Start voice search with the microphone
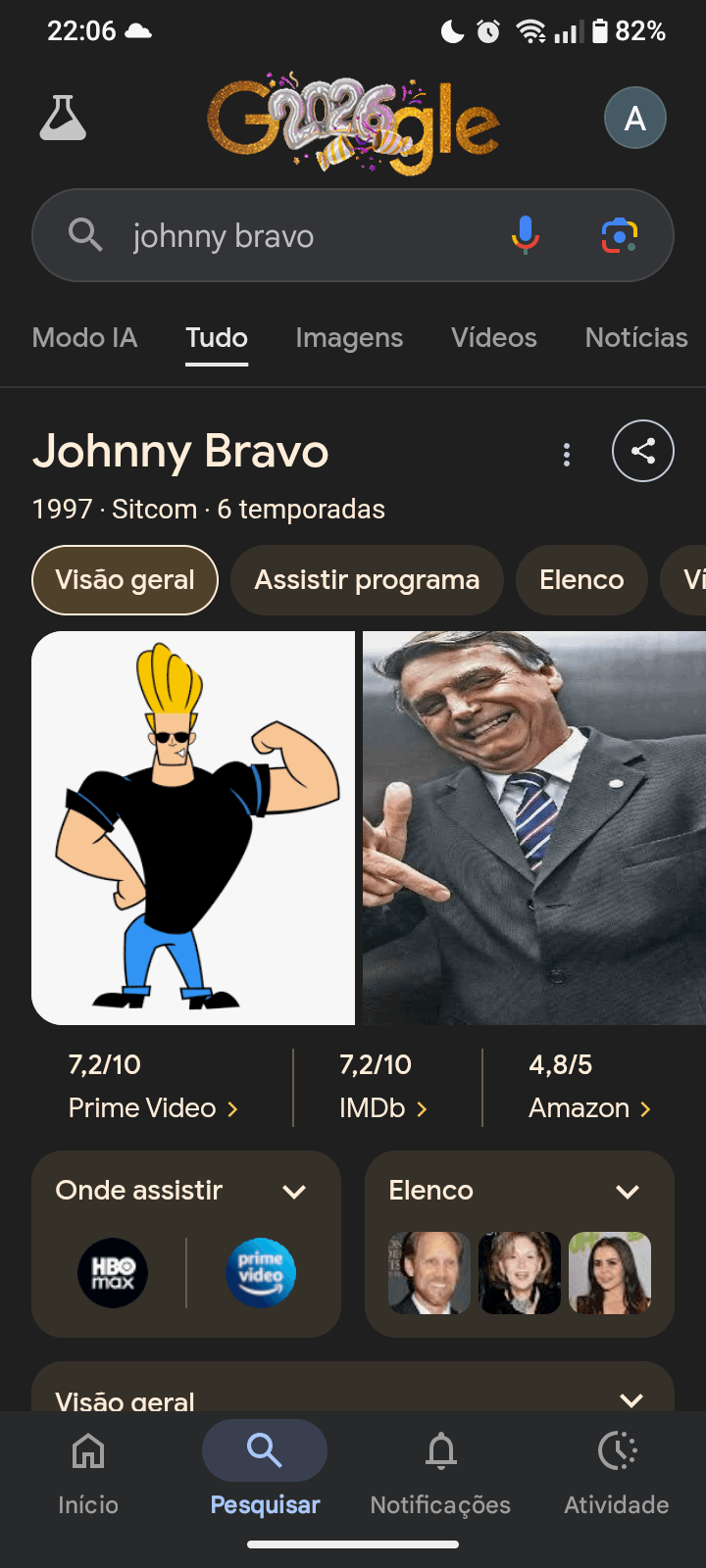706x1568 pixels. [x=526, y=235]
